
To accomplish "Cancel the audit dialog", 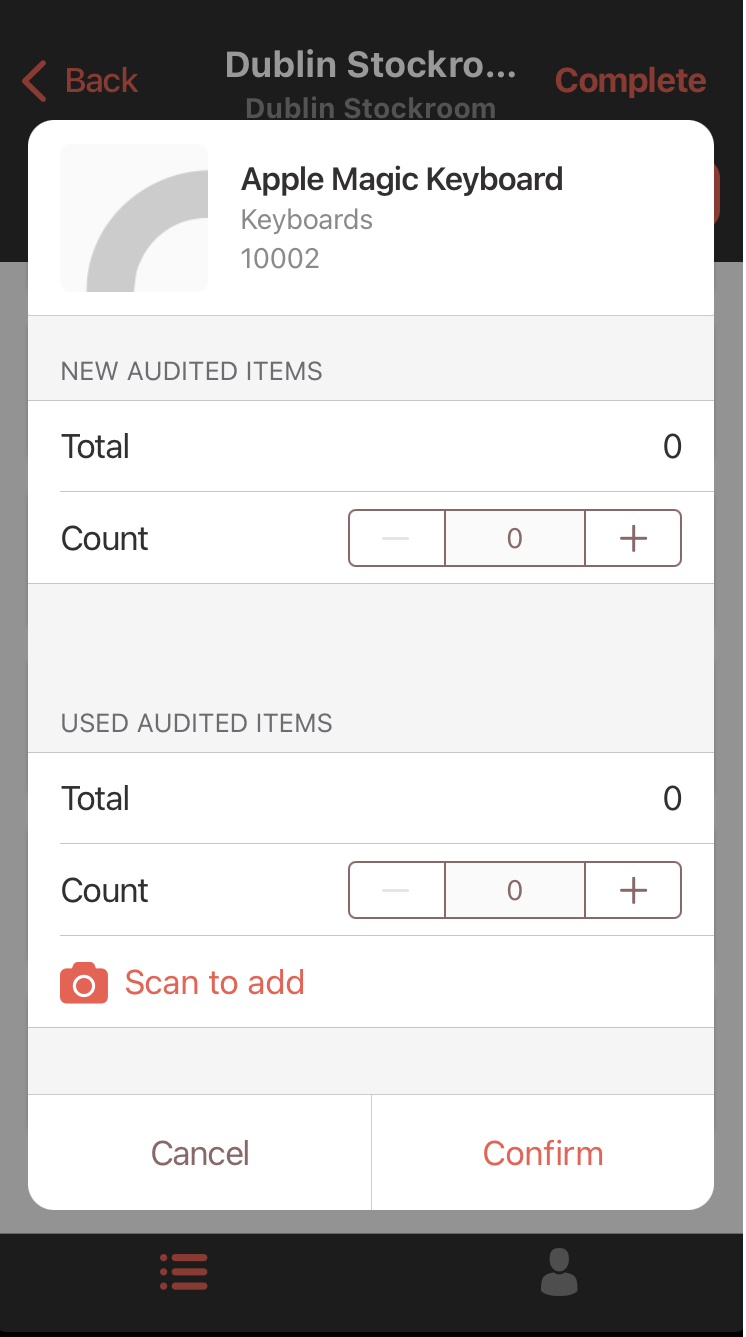I will pyautogui.click(x=200, y=1153).
